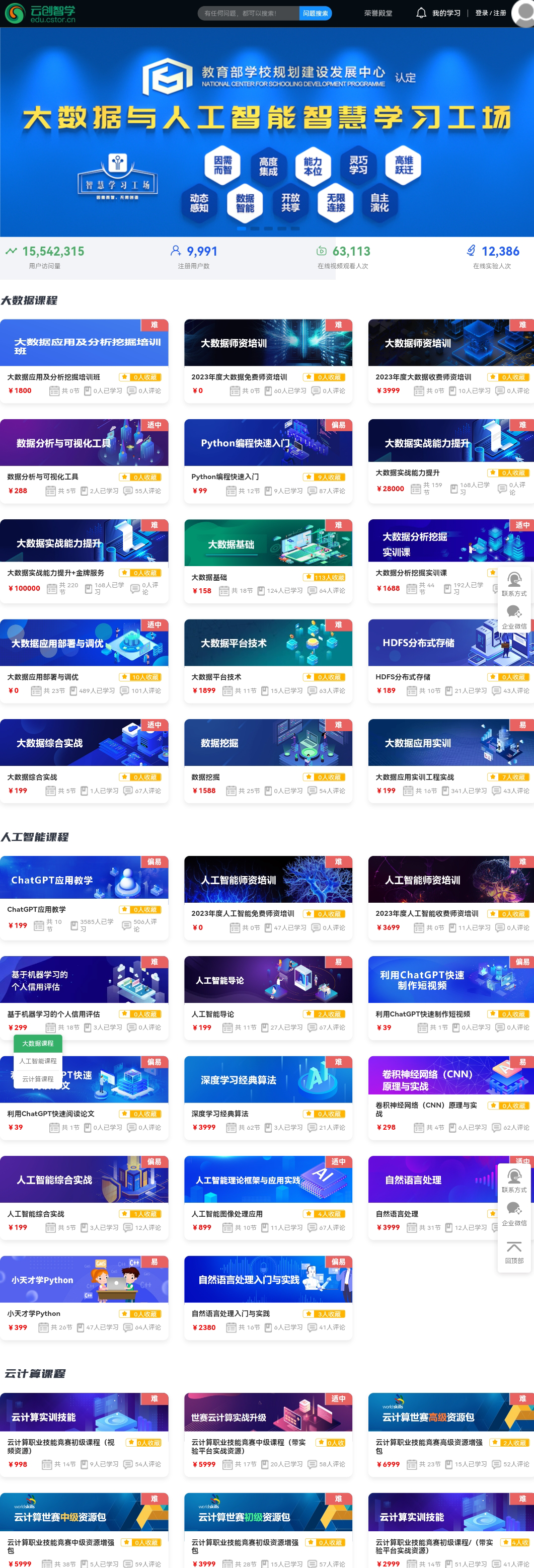534x1568 pixels.
Task: Tap 登录 / 注册 to sign in
Action: [x=490, y=13]
